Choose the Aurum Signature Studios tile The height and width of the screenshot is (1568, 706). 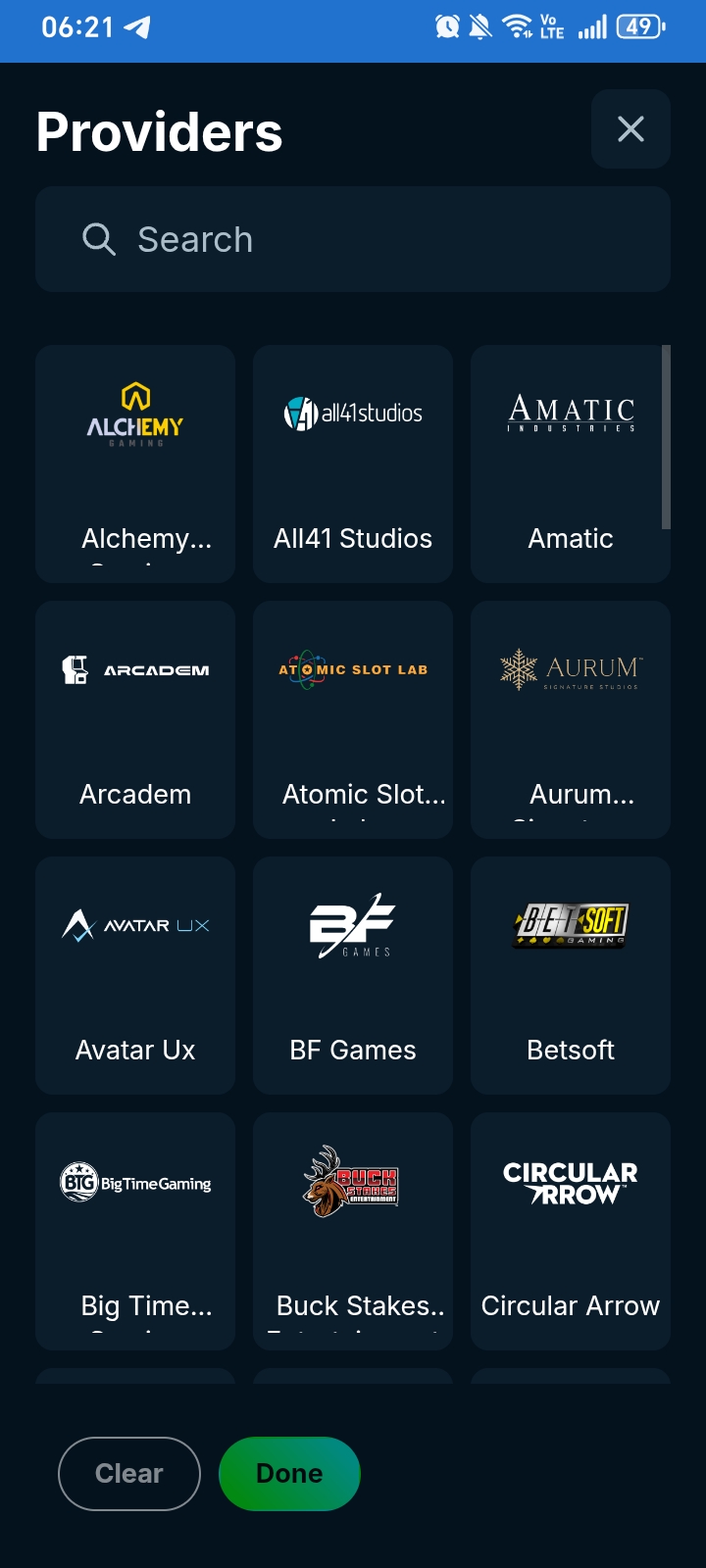(x=571, y=719)
